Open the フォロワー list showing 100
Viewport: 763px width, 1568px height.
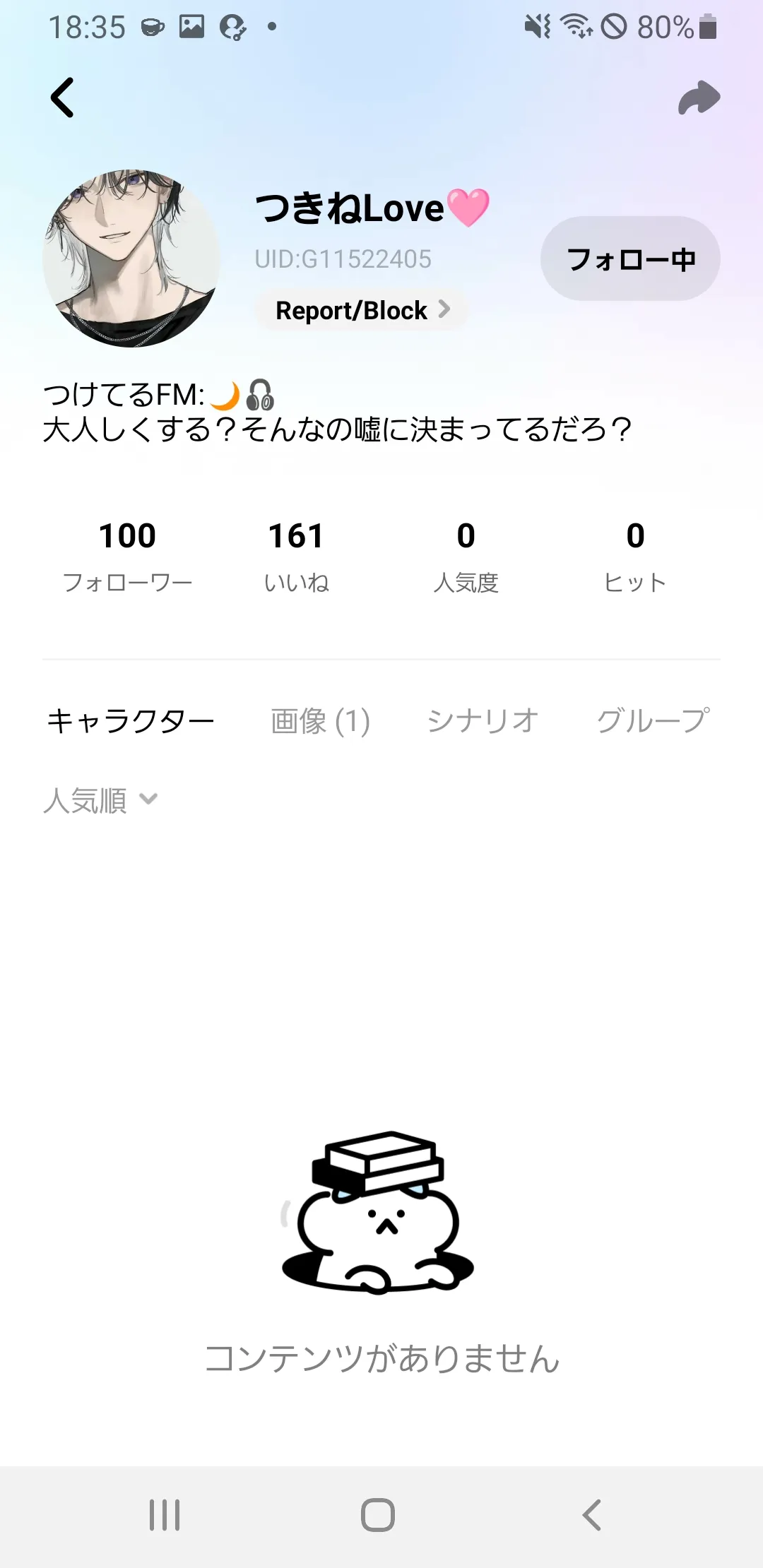tap(127, 556)
